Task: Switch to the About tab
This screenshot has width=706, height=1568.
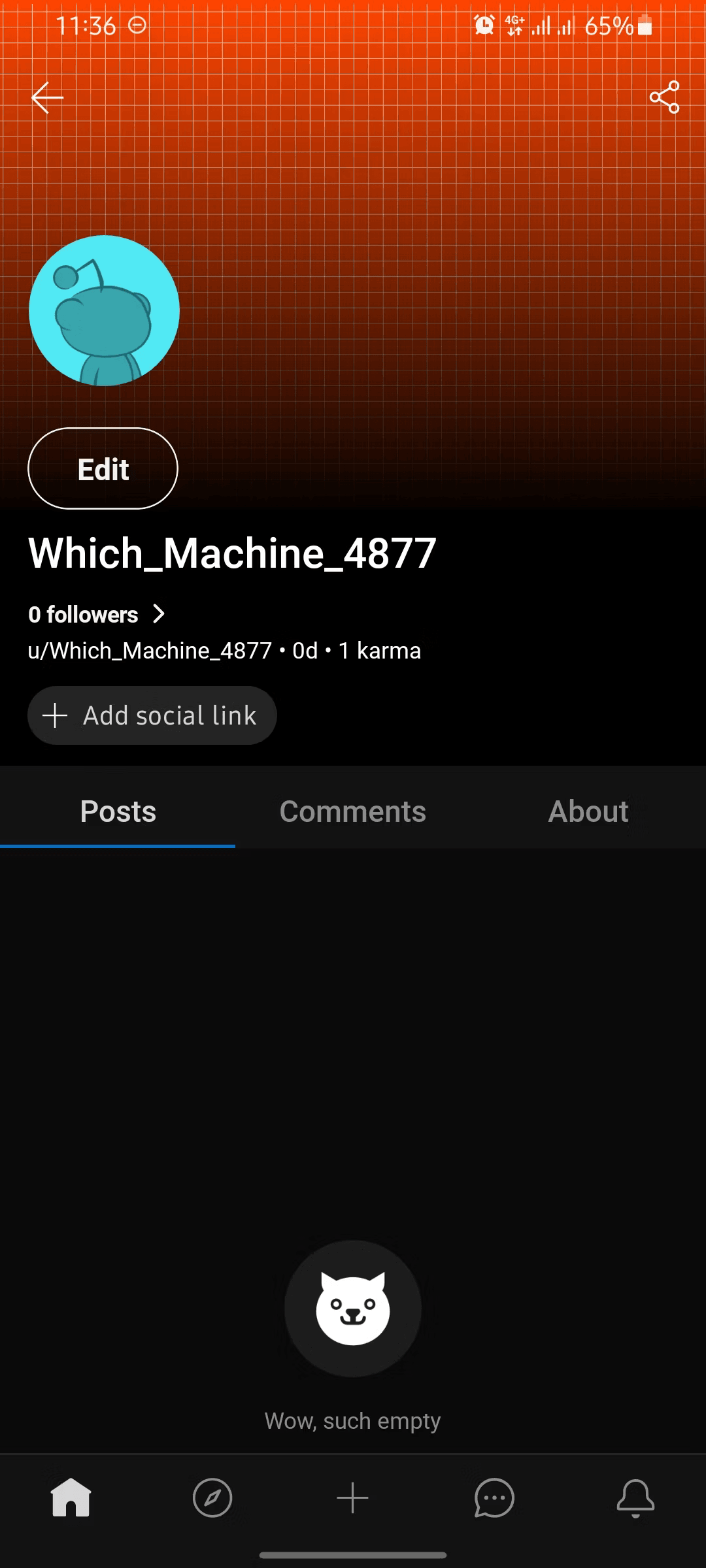Action: 588,811
